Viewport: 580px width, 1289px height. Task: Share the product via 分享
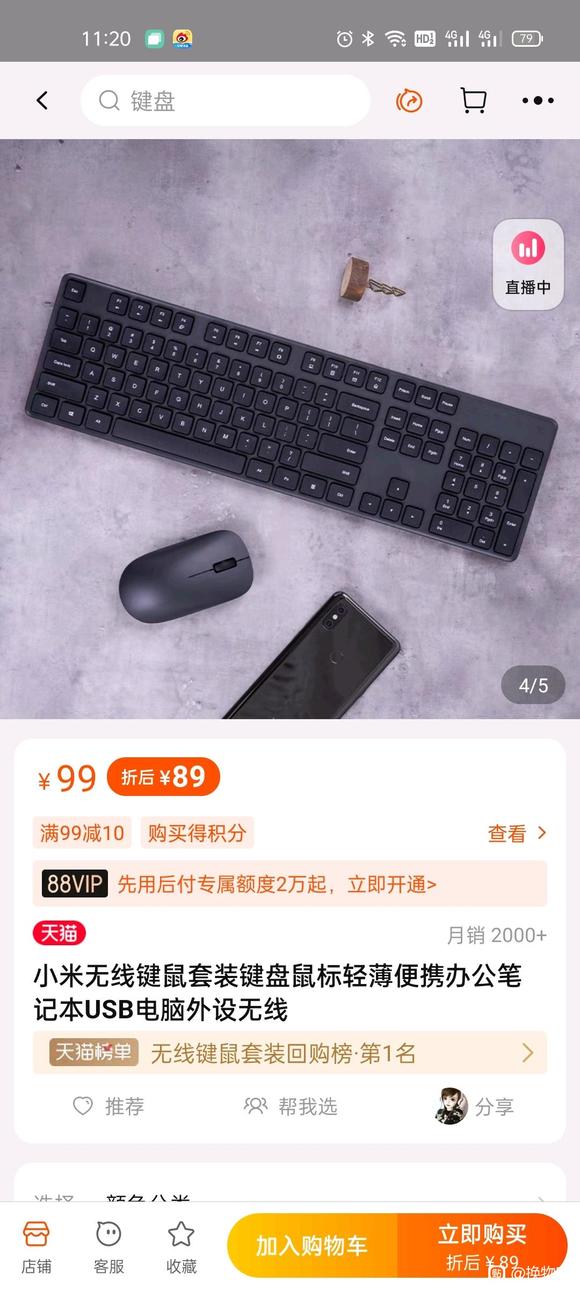(x=475, y=1106)
